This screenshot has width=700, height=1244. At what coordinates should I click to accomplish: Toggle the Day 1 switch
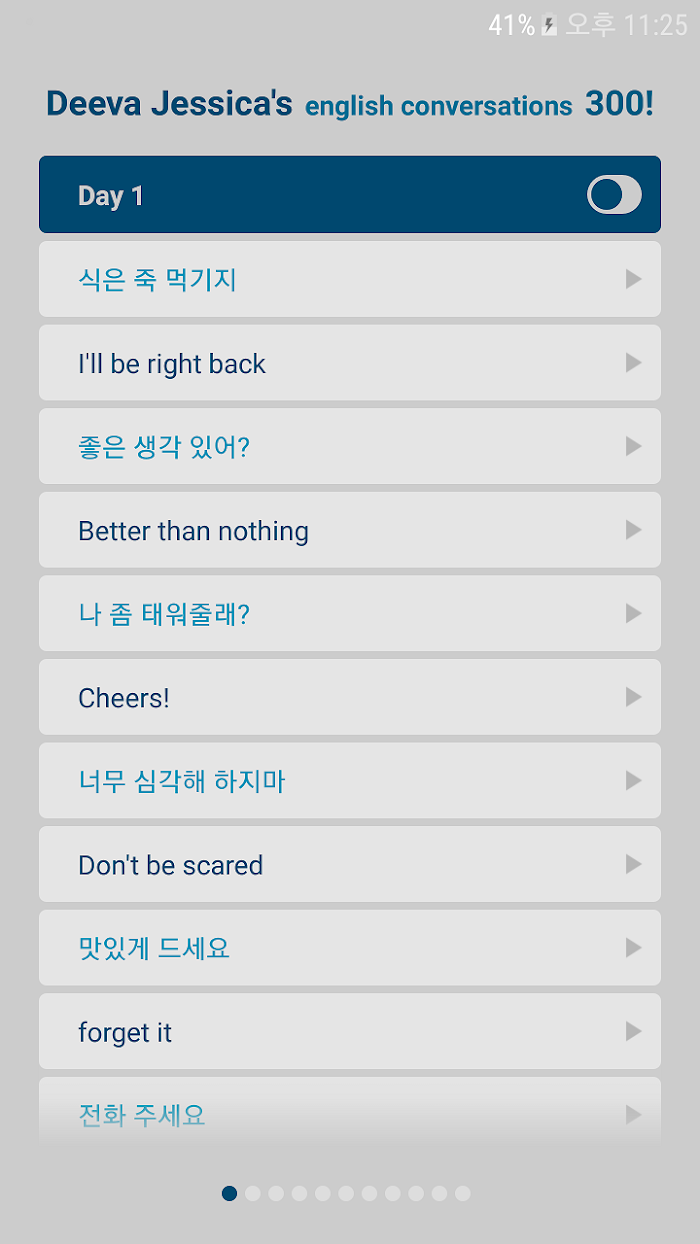pyautogui.click(x=614, y=195)
